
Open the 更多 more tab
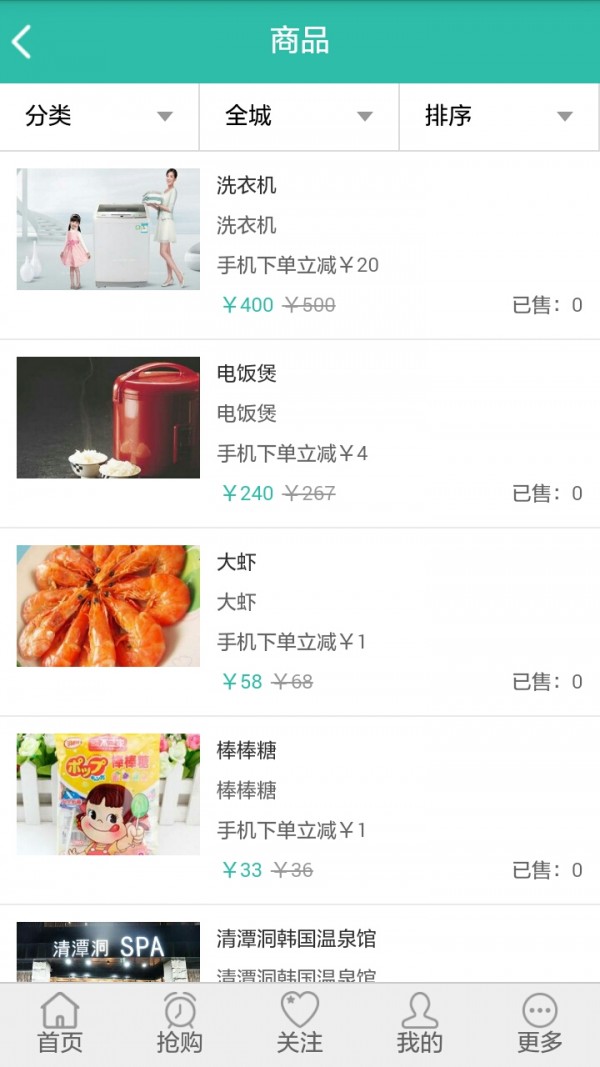pos(540,1024)
